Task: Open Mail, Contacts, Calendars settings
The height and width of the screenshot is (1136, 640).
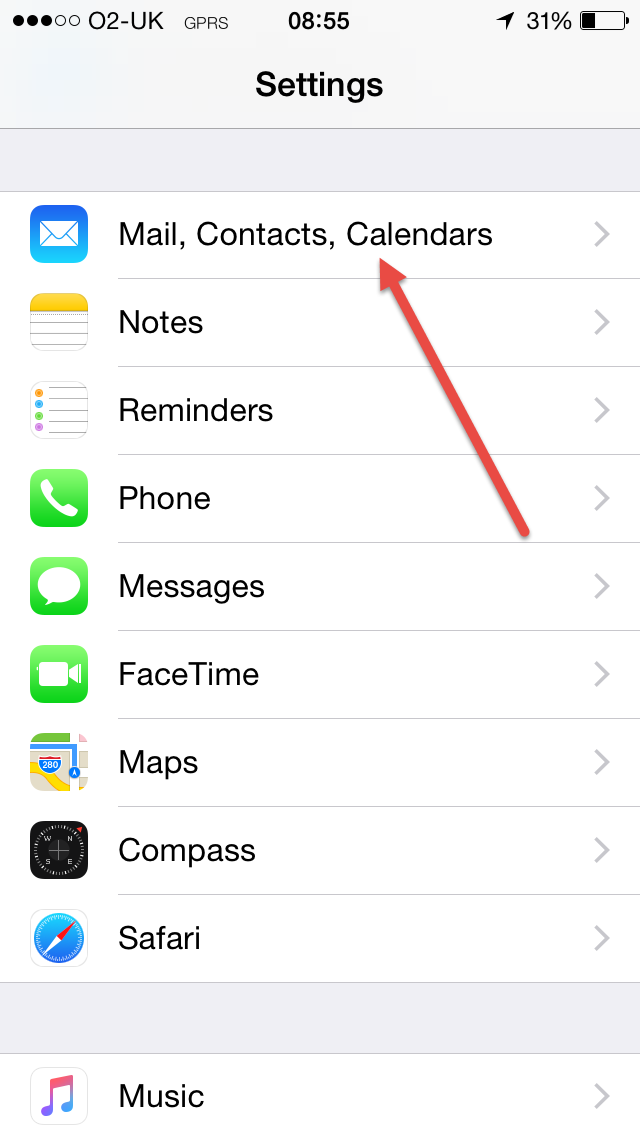Action: pyautogui.click(x=320, y=235)
